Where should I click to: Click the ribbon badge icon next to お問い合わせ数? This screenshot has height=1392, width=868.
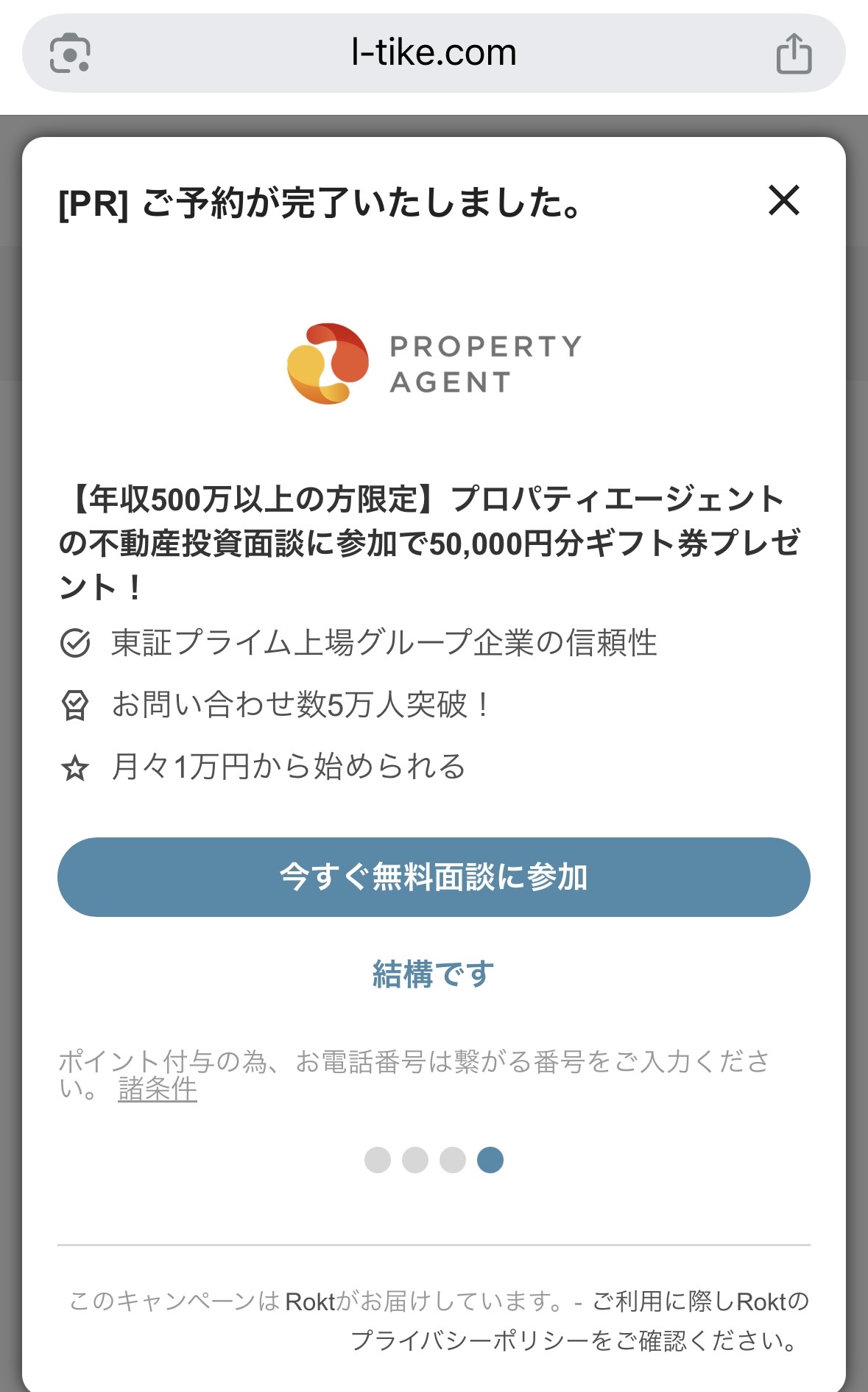74,705
